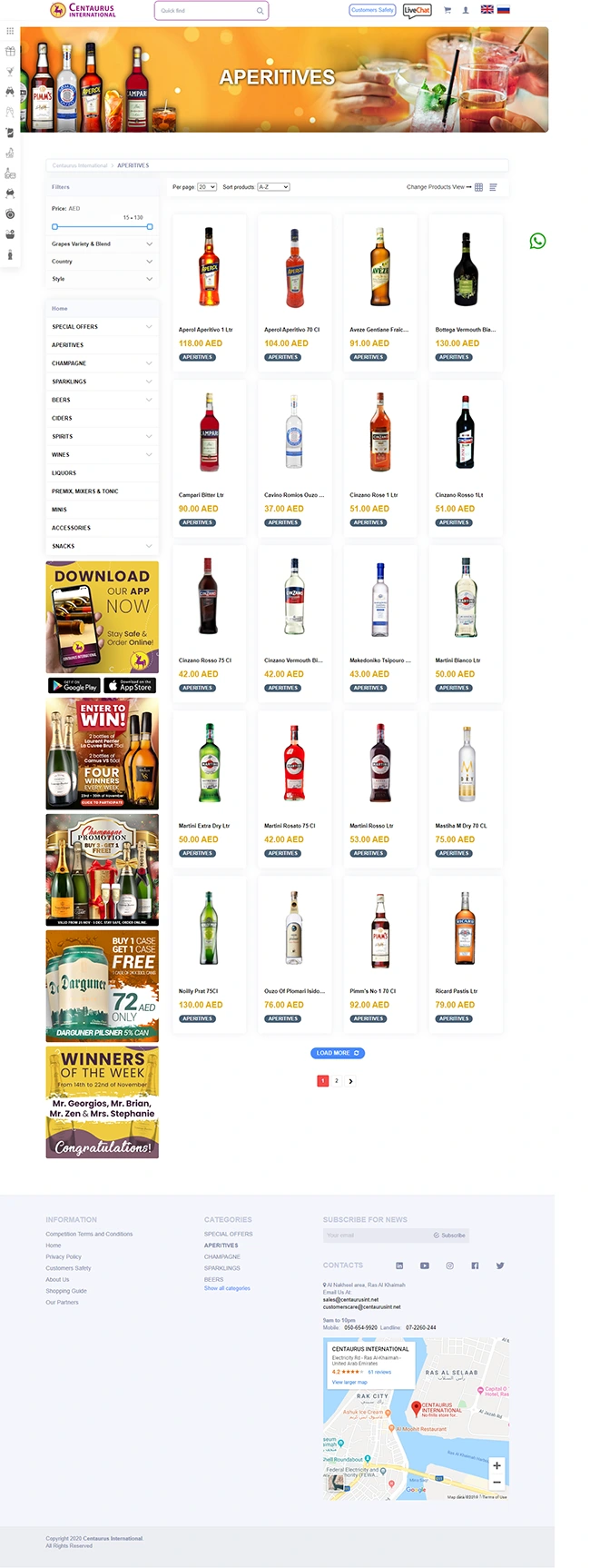Open the Sort products dropdown
590x1568 pixels.
click(273, 187)
